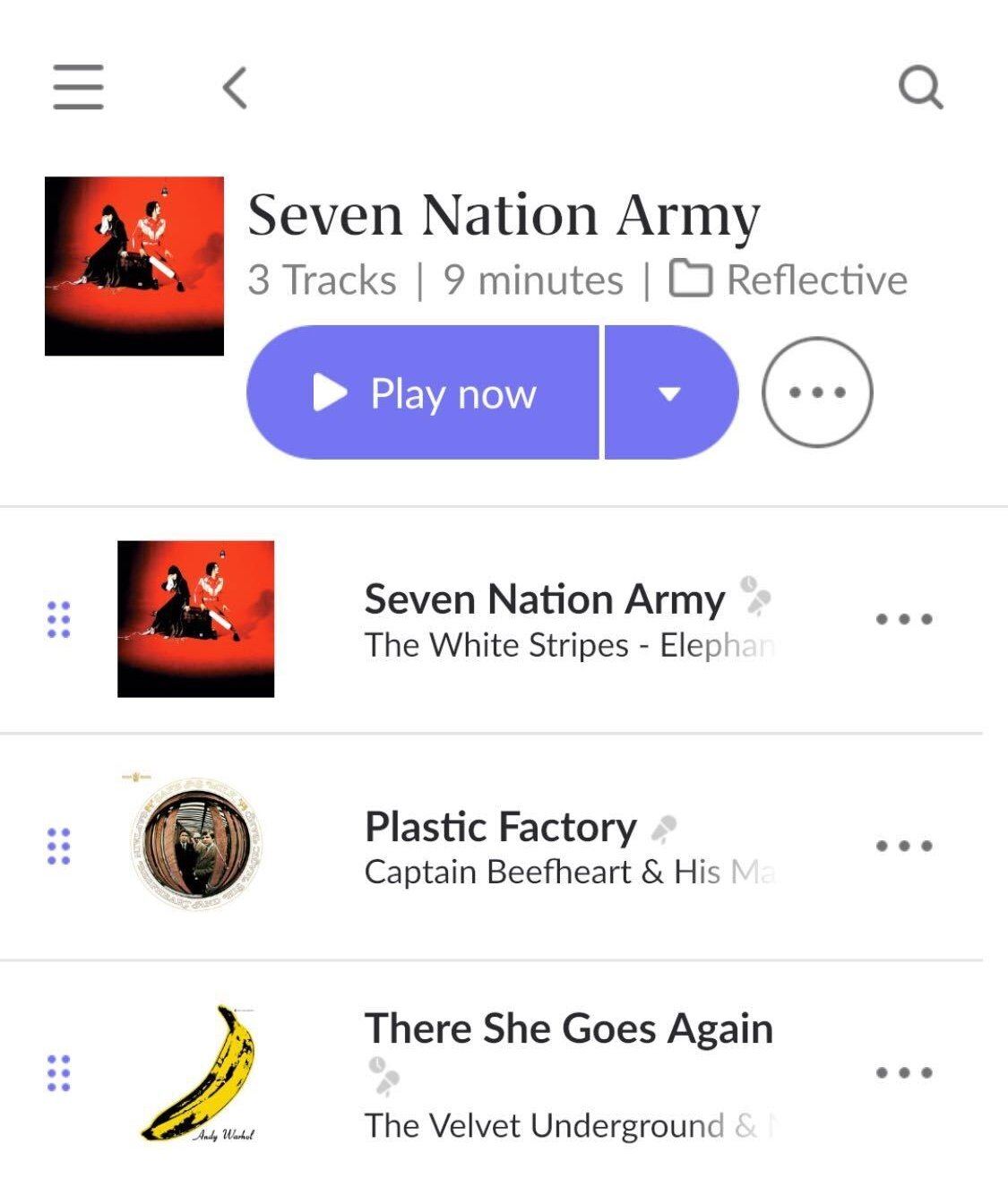Image resolution: width=1008 pixels, height=1187 pixels.
Task: Open options for Seven Nation Army track
Action: coord(903,619)
